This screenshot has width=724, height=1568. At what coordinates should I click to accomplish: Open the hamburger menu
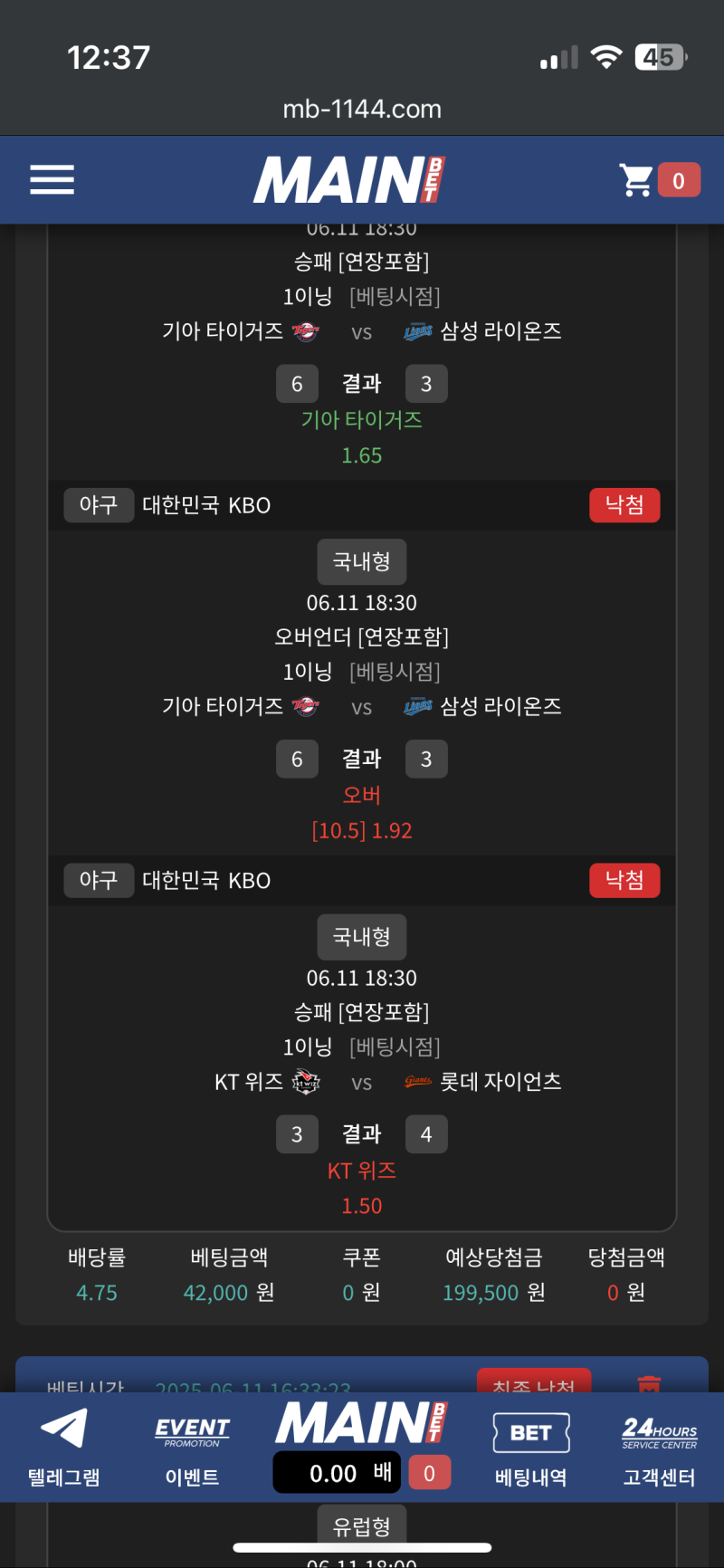pos(52,179)
